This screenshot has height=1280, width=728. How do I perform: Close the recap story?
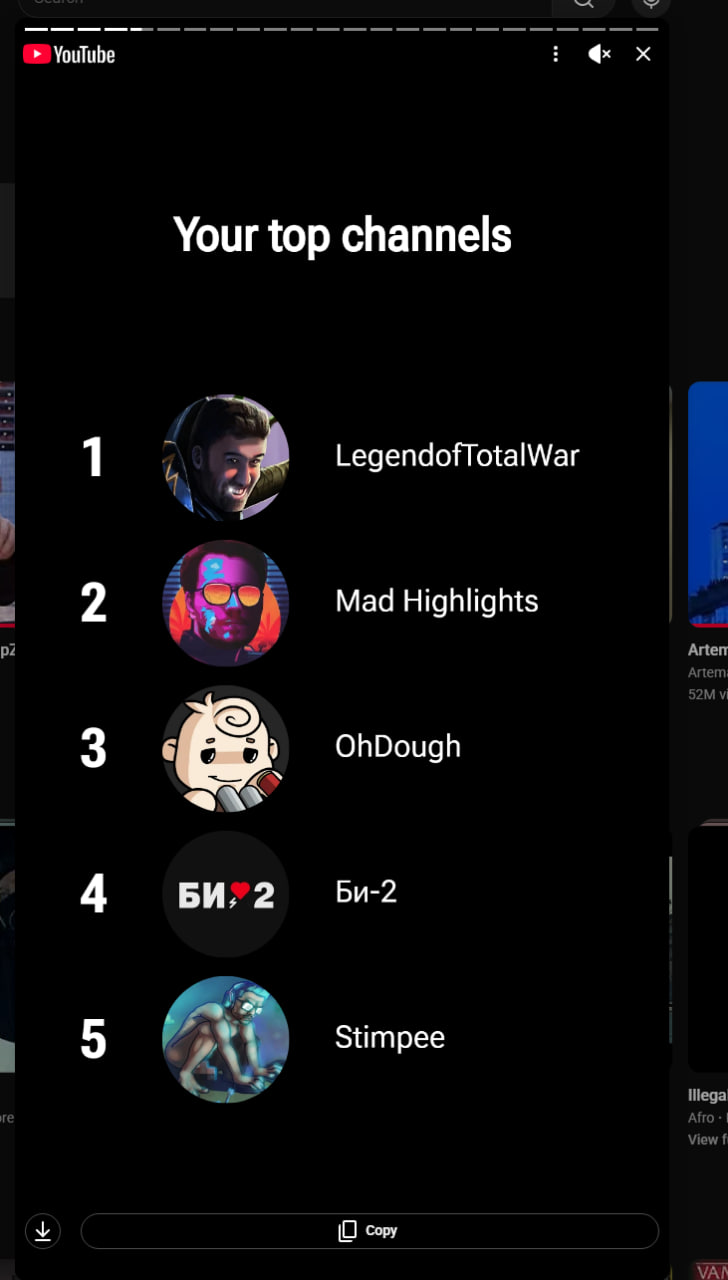643,54
